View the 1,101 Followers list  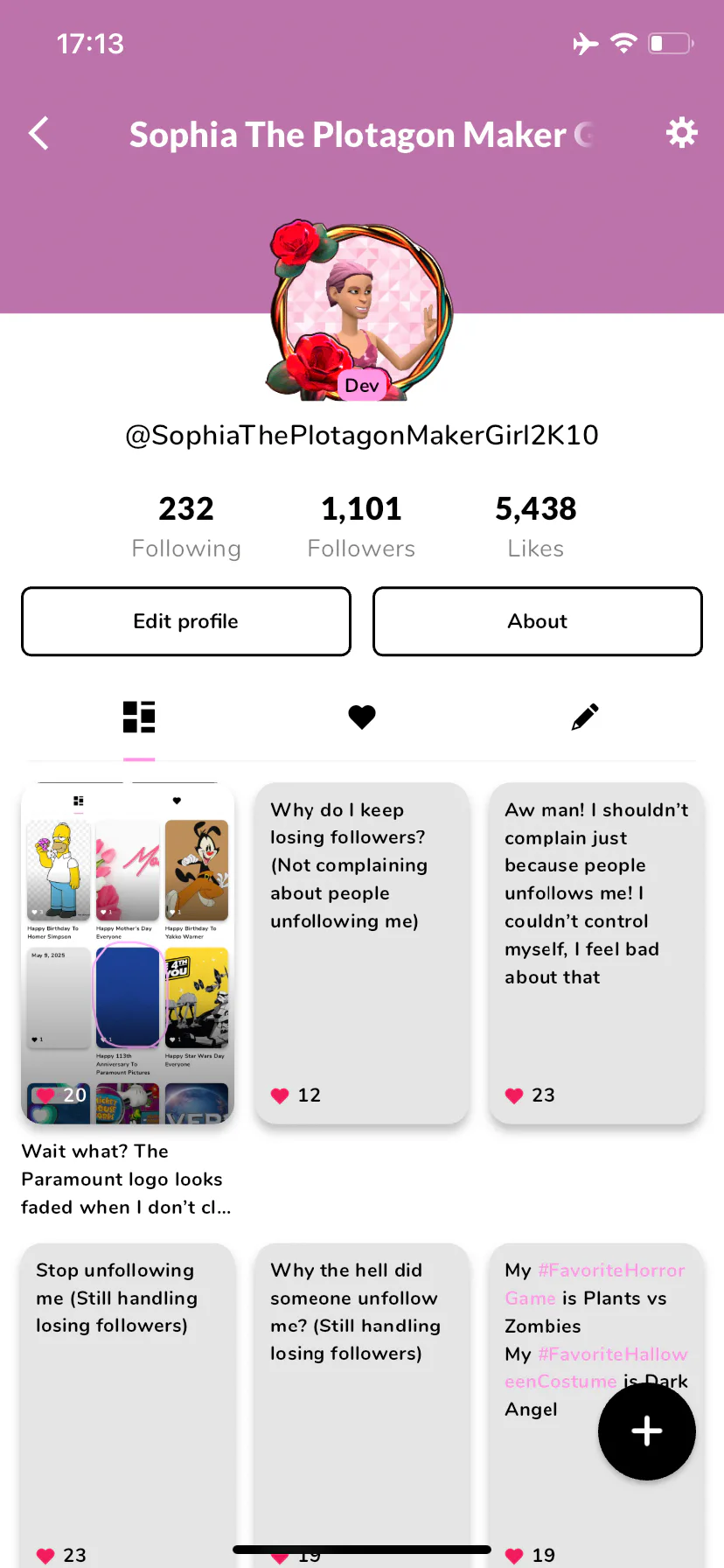tap(361, 526)
